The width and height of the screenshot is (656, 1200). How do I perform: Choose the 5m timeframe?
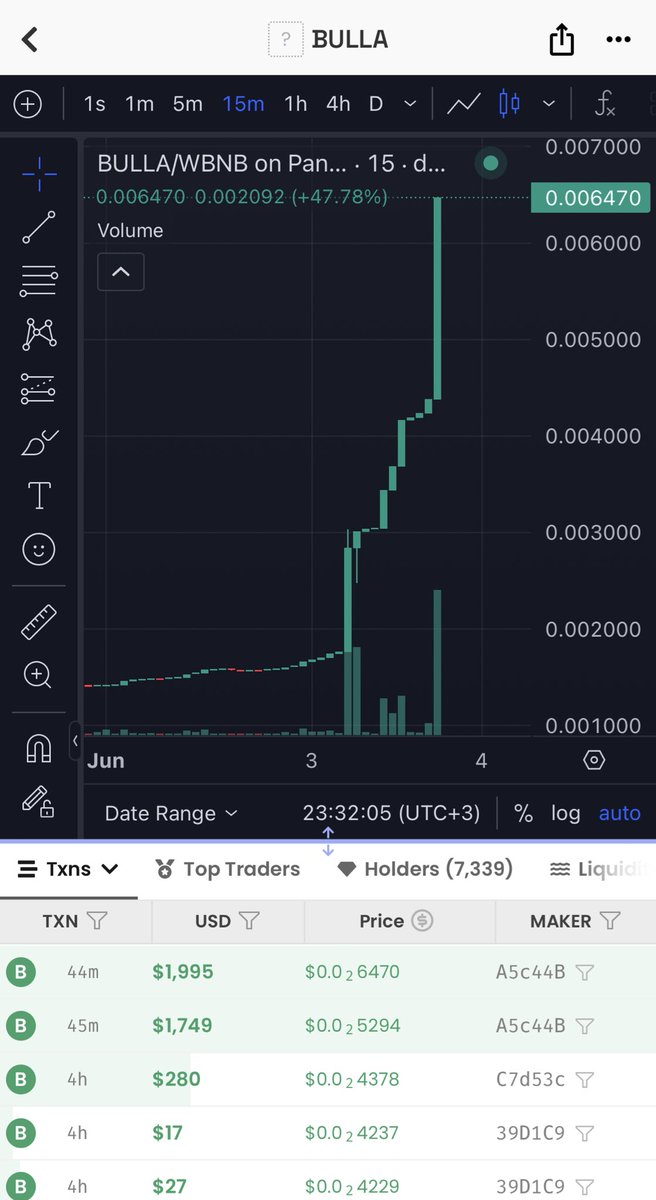pos(187,103)
